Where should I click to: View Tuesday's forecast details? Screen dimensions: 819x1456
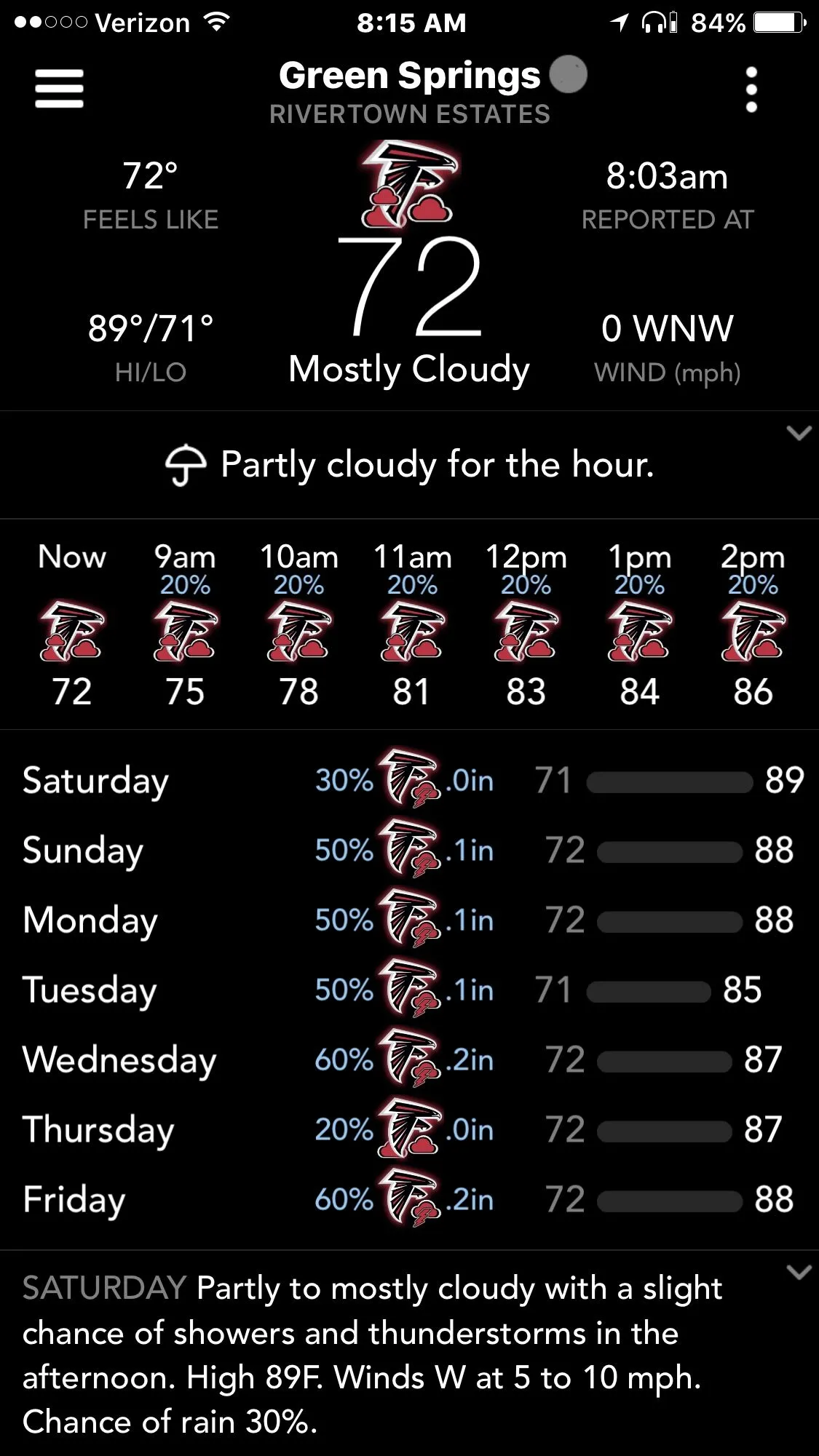pos(409,990)
